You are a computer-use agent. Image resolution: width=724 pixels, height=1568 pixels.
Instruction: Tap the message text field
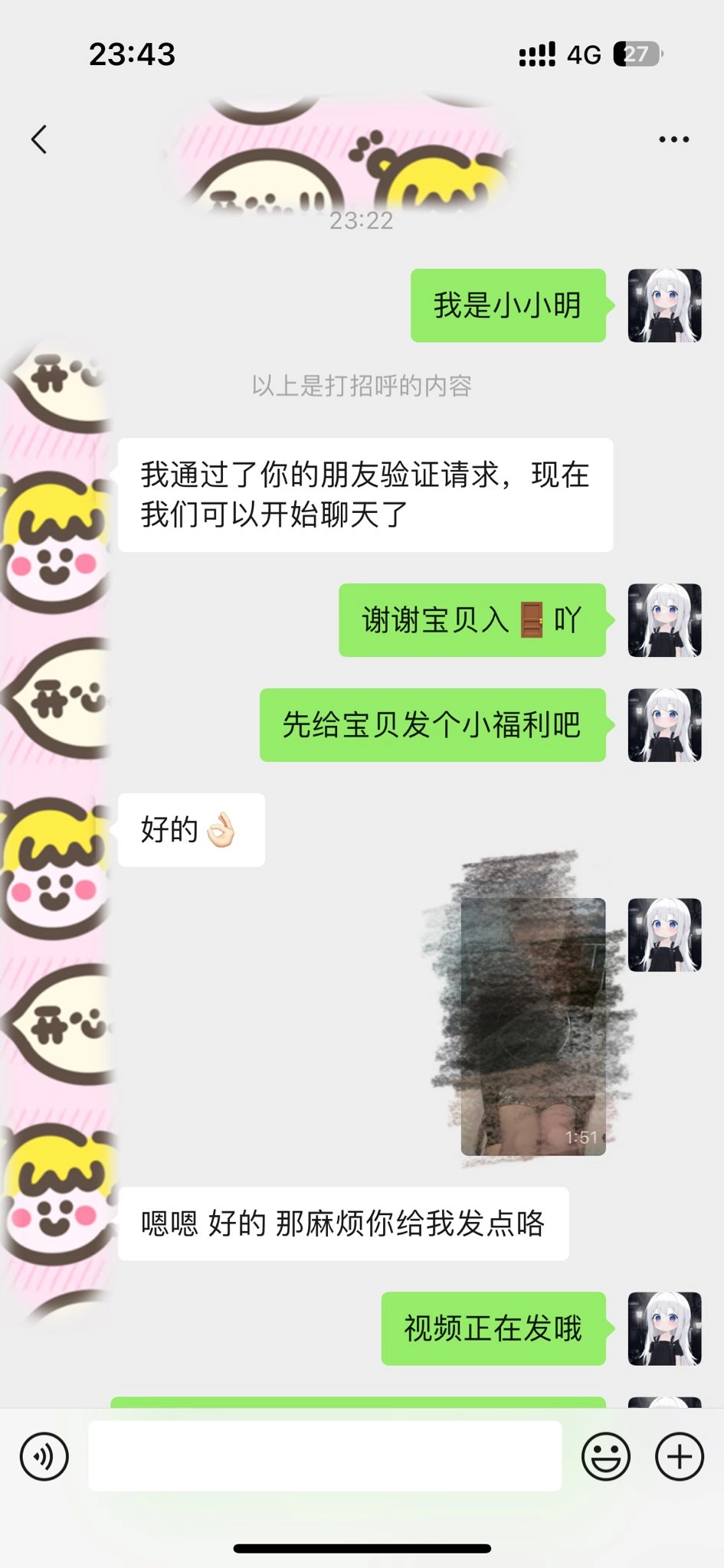pyautogui.click(x=325, y=1455)
